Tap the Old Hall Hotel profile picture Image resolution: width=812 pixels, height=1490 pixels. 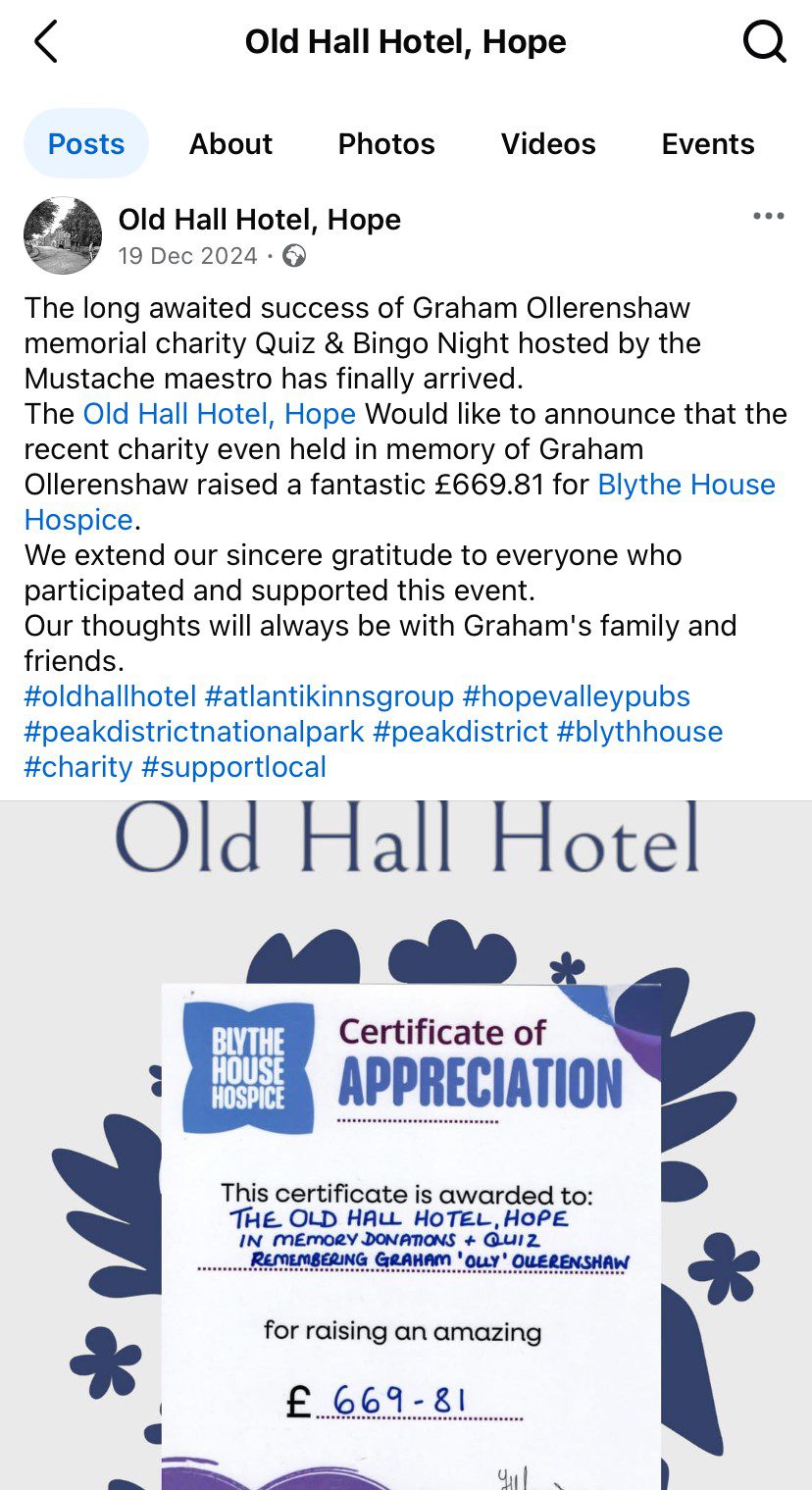click(x=63, y=235)
